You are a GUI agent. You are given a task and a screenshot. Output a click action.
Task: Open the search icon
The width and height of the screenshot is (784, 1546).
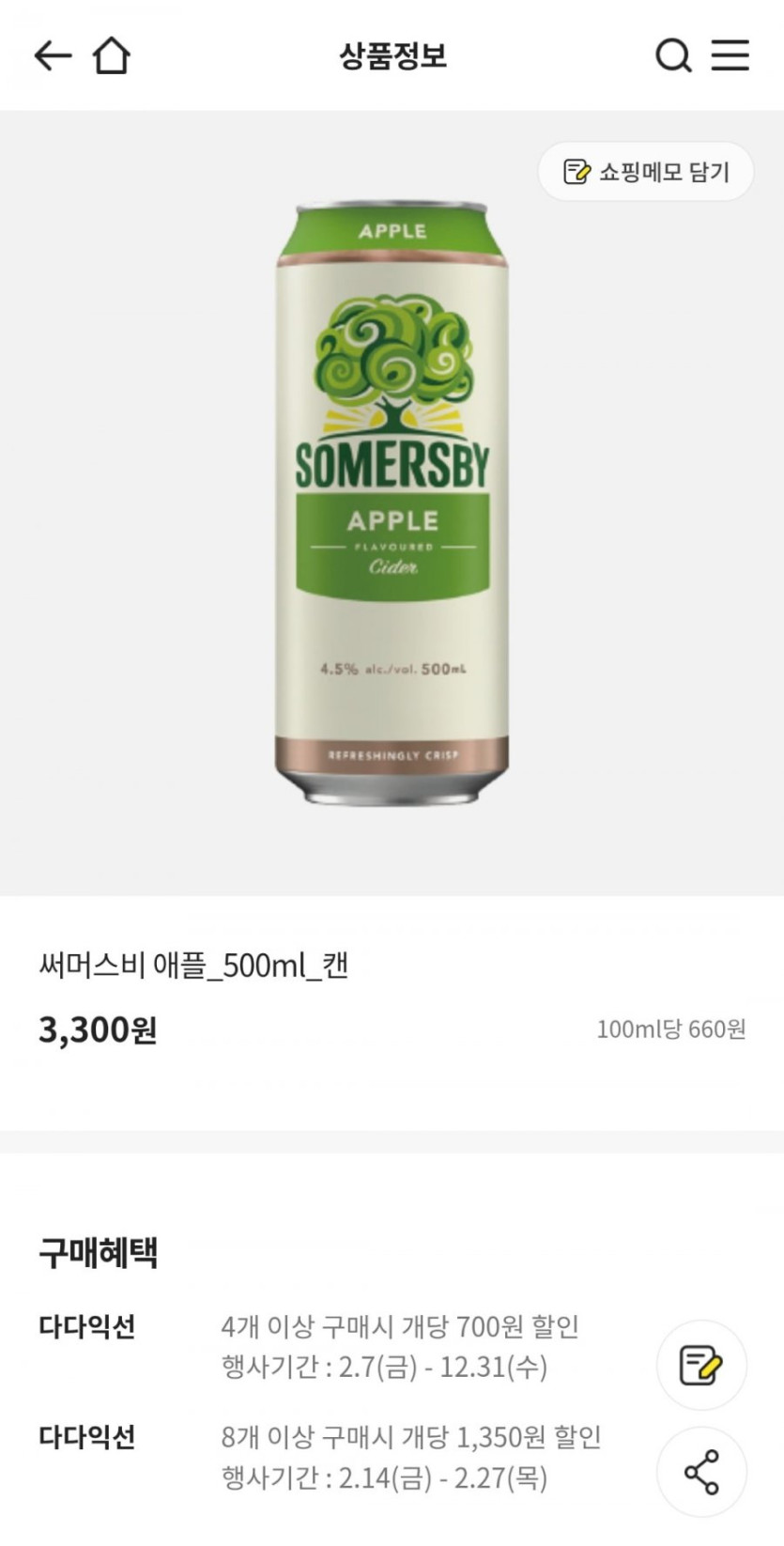pos(672,56)
